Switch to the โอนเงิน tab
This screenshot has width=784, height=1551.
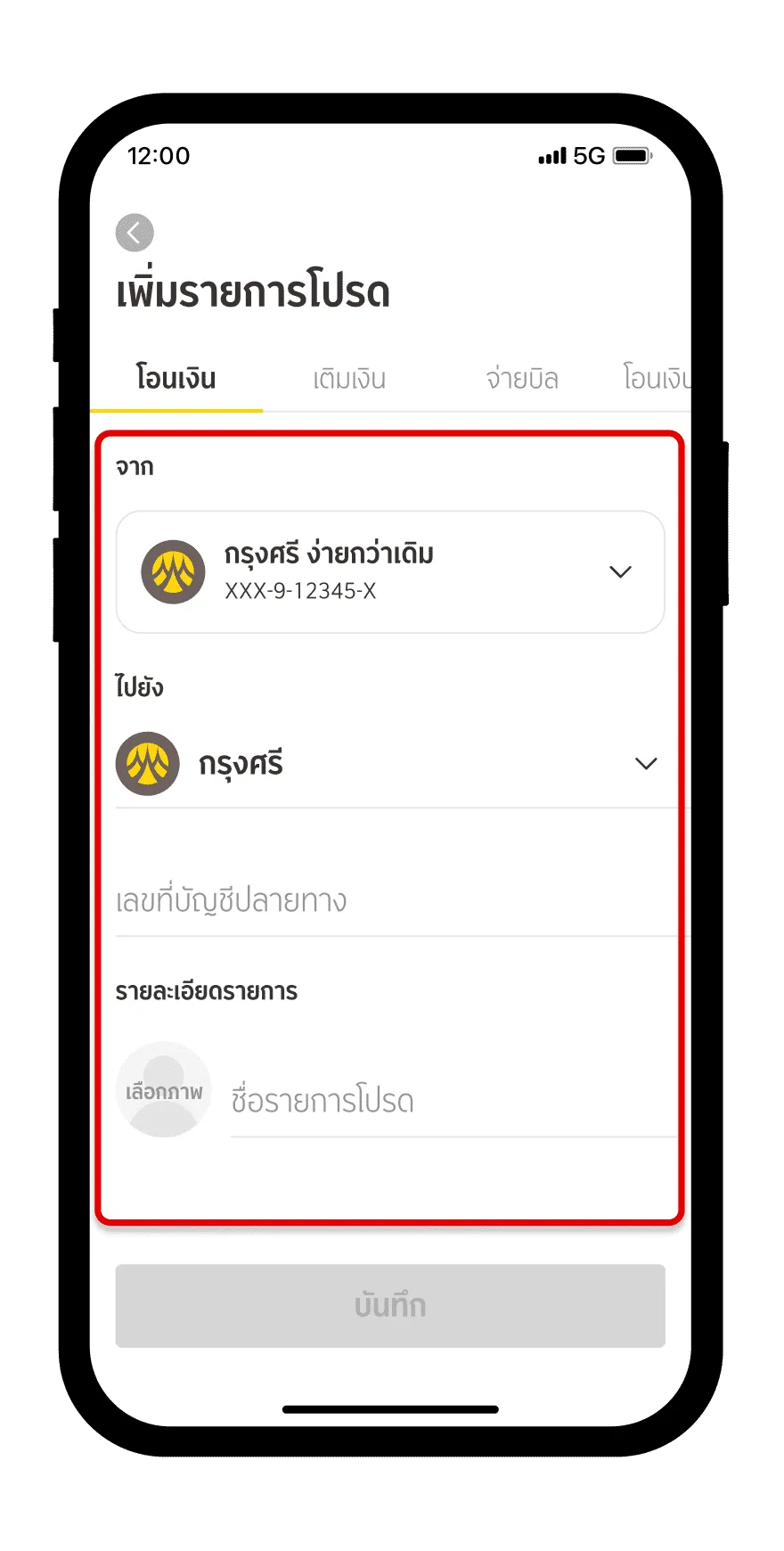tap(176, 379)
